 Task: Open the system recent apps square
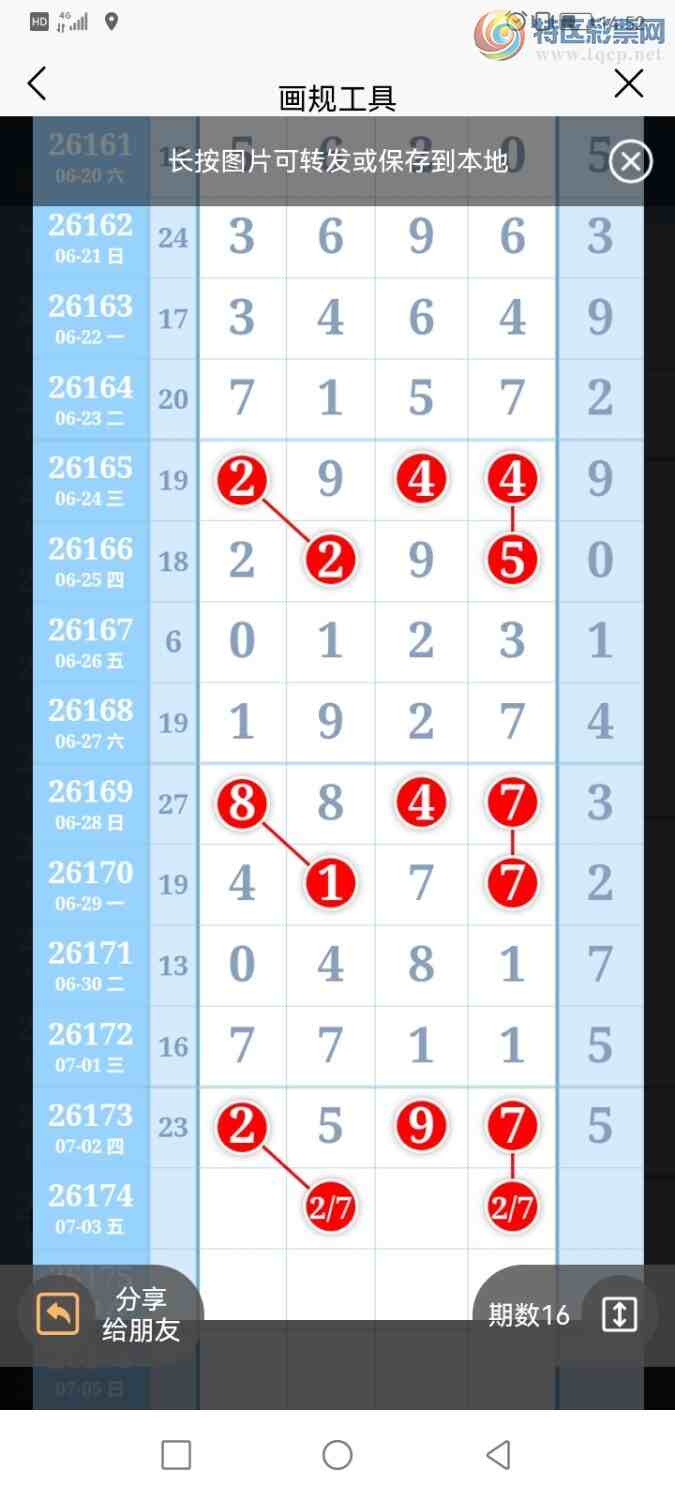[x=176, y=1455]
